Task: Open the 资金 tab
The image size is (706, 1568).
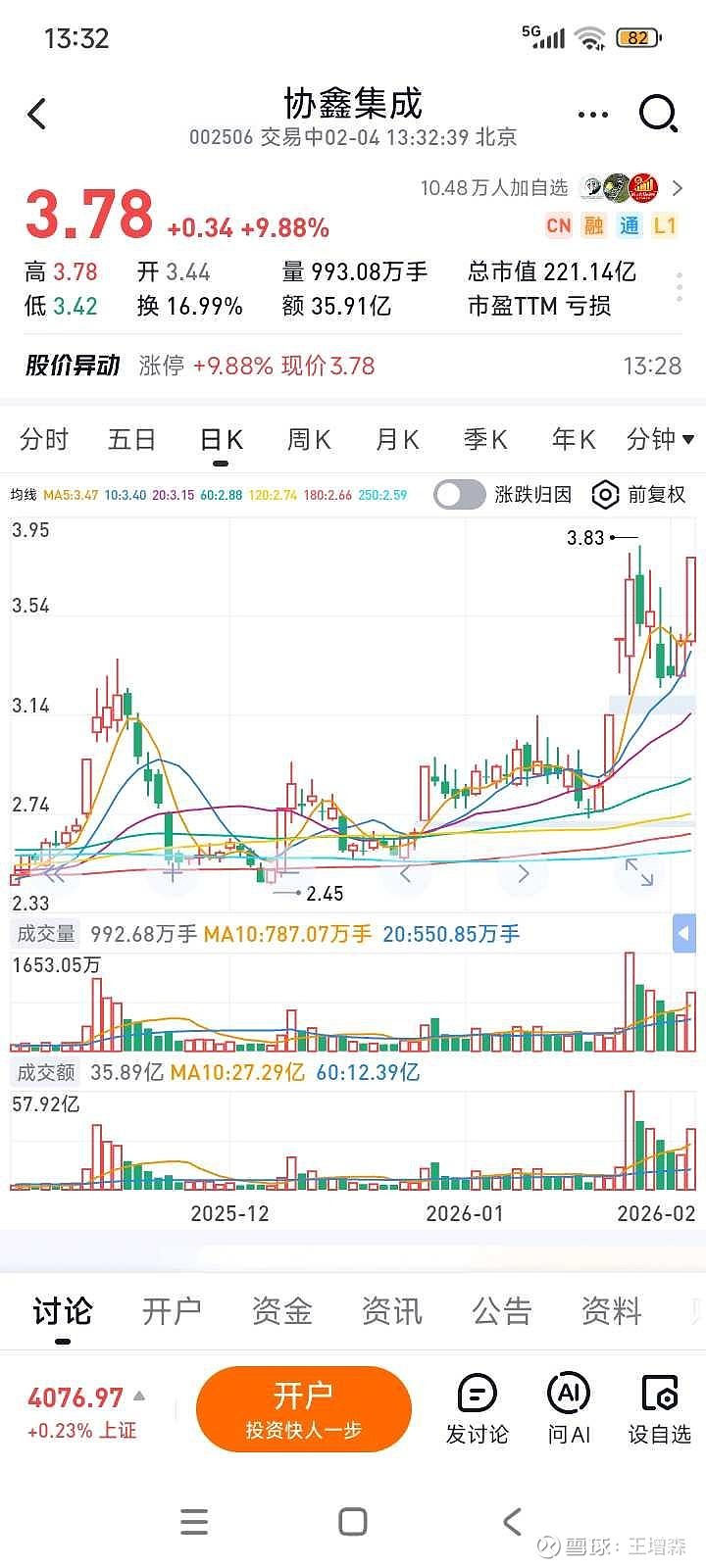Action: (x=281, y=1311)
